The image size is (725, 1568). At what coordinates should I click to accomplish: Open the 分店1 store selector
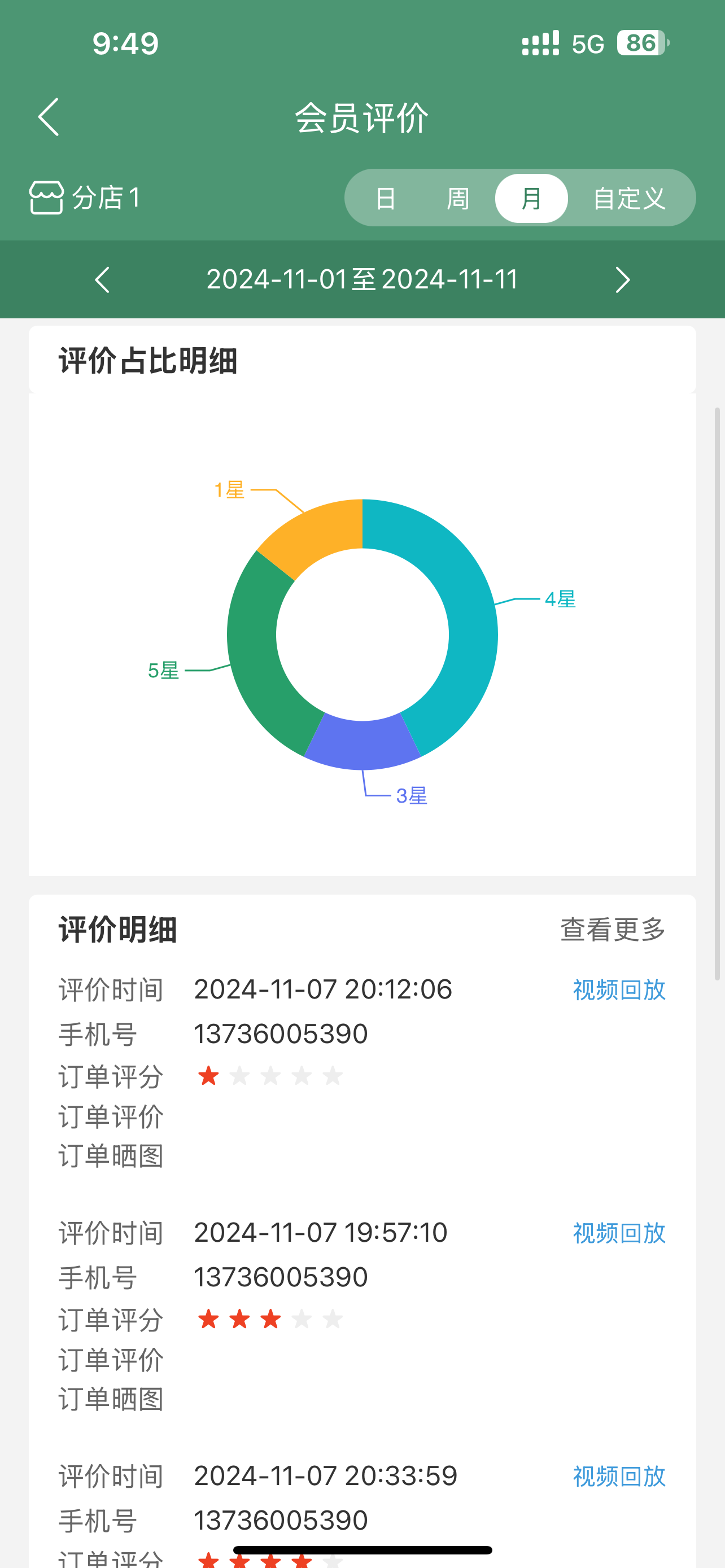85,198
